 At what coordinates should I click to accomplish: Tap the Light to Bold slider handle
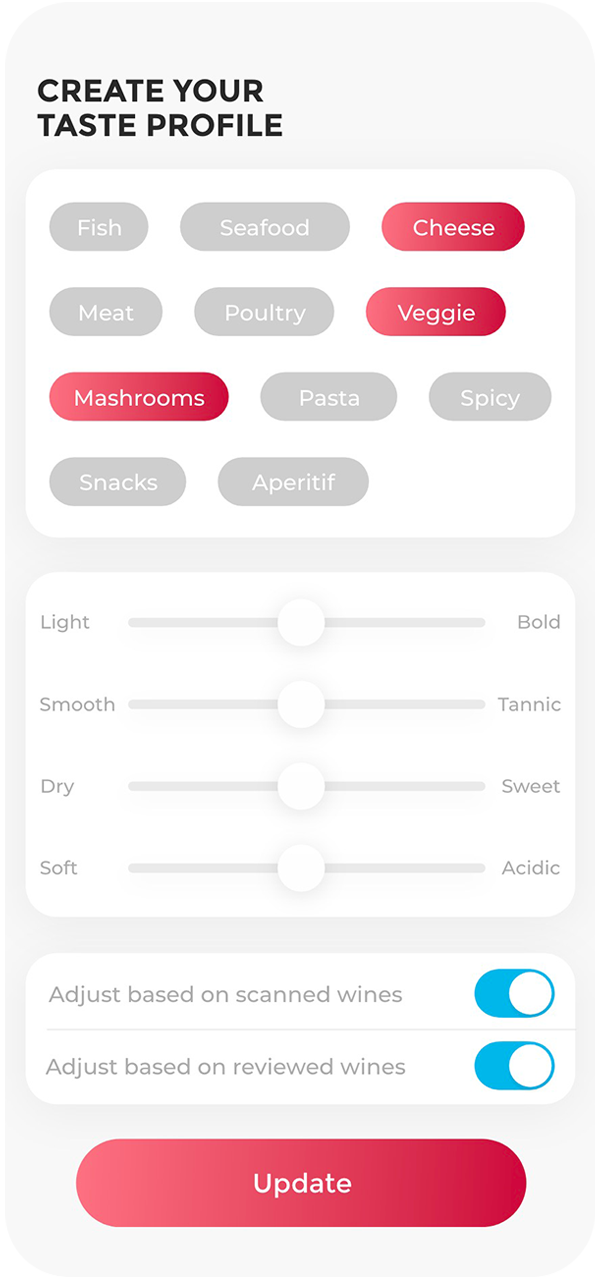(x=301, y=622)
